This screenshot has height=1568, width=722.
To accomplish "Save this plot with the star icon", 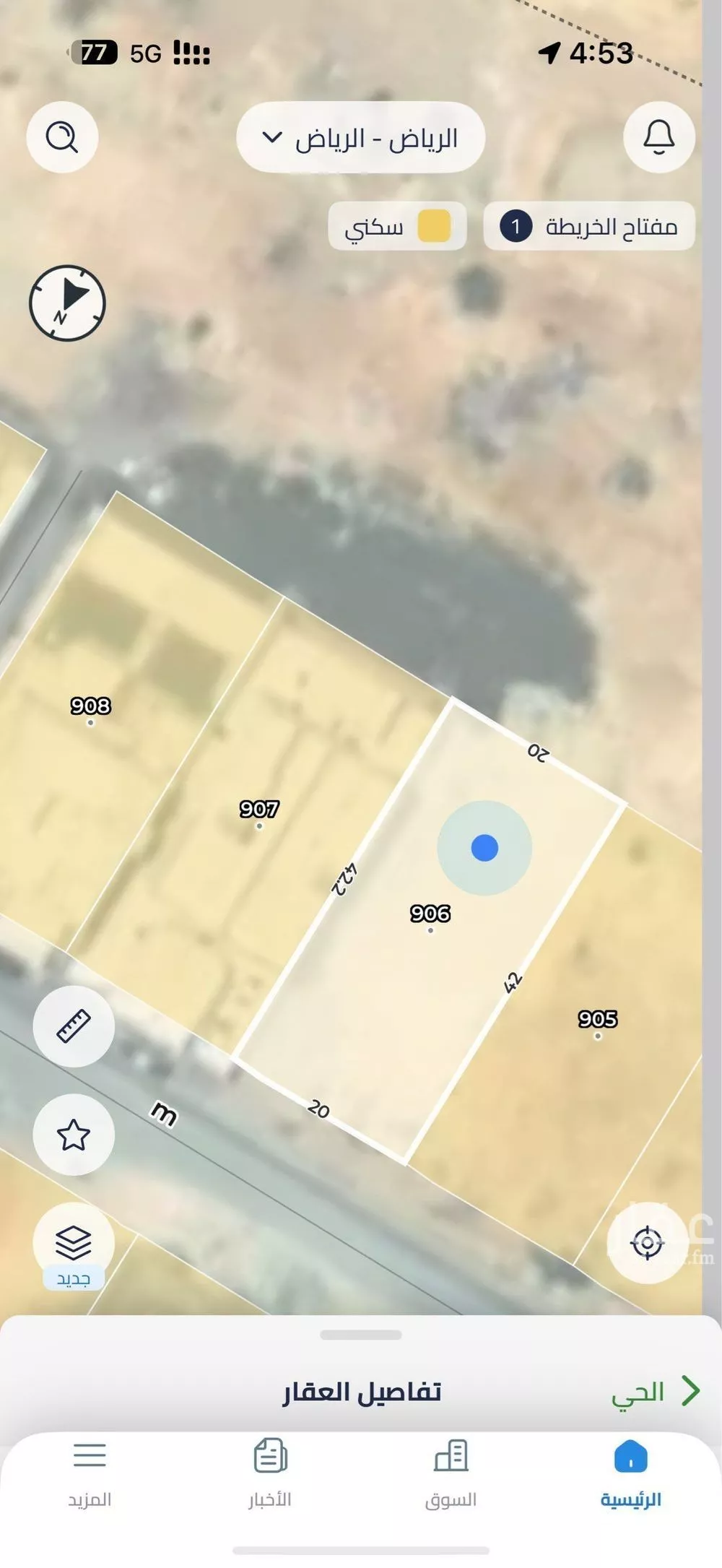I will (x=74, y=1135).
